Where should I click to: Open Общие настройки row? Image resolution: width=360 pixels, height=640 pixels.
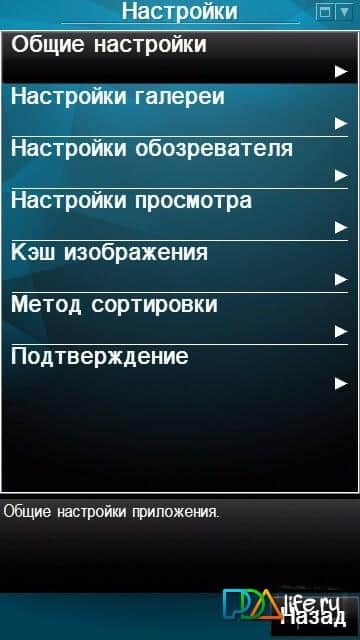pos(180,57)
